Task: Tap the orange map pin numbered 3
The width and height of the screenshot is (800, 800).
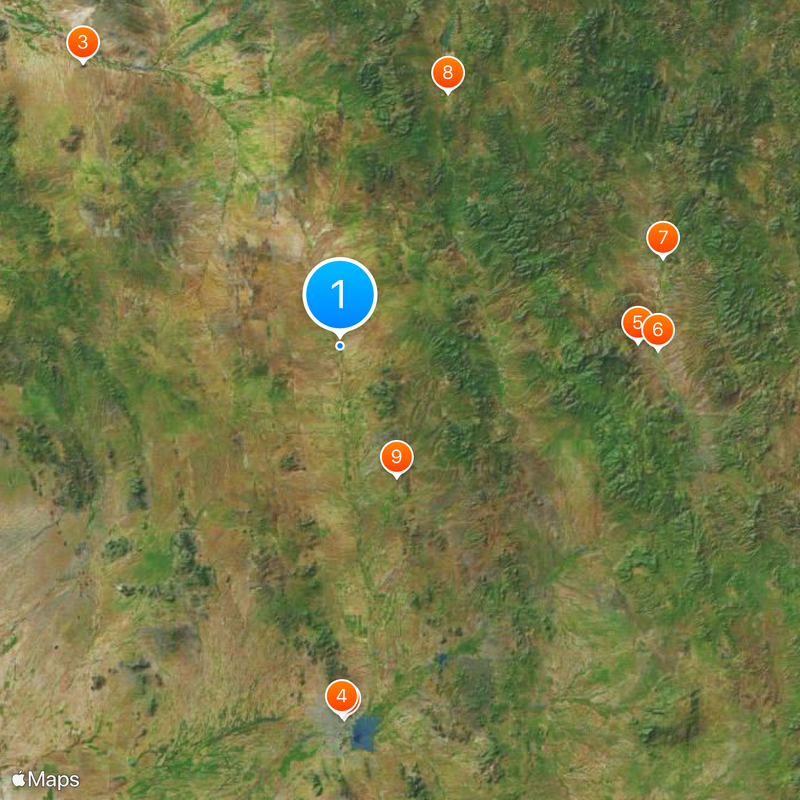Action: coord(83,43)
